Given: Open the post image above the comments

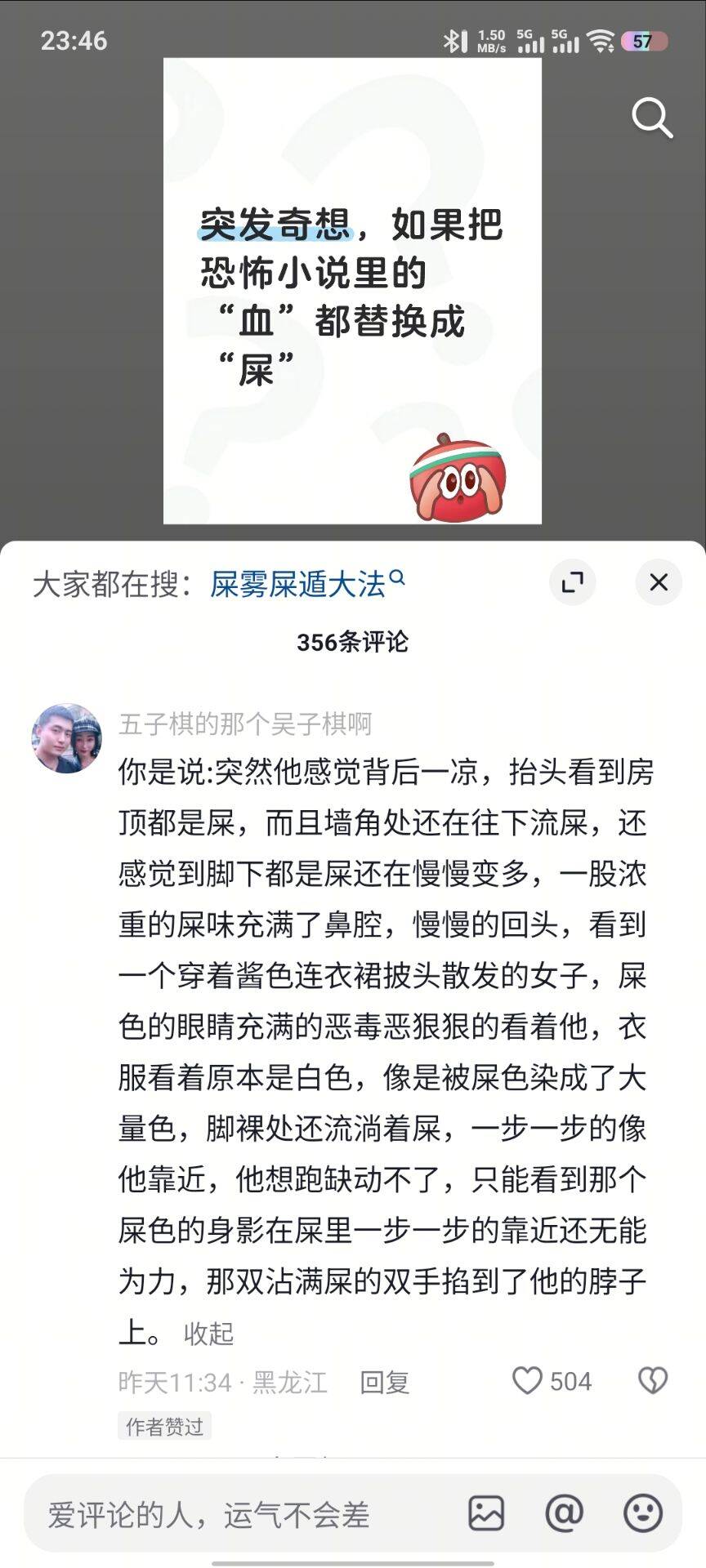Looking at the screenshot, I should click(352, 291).
